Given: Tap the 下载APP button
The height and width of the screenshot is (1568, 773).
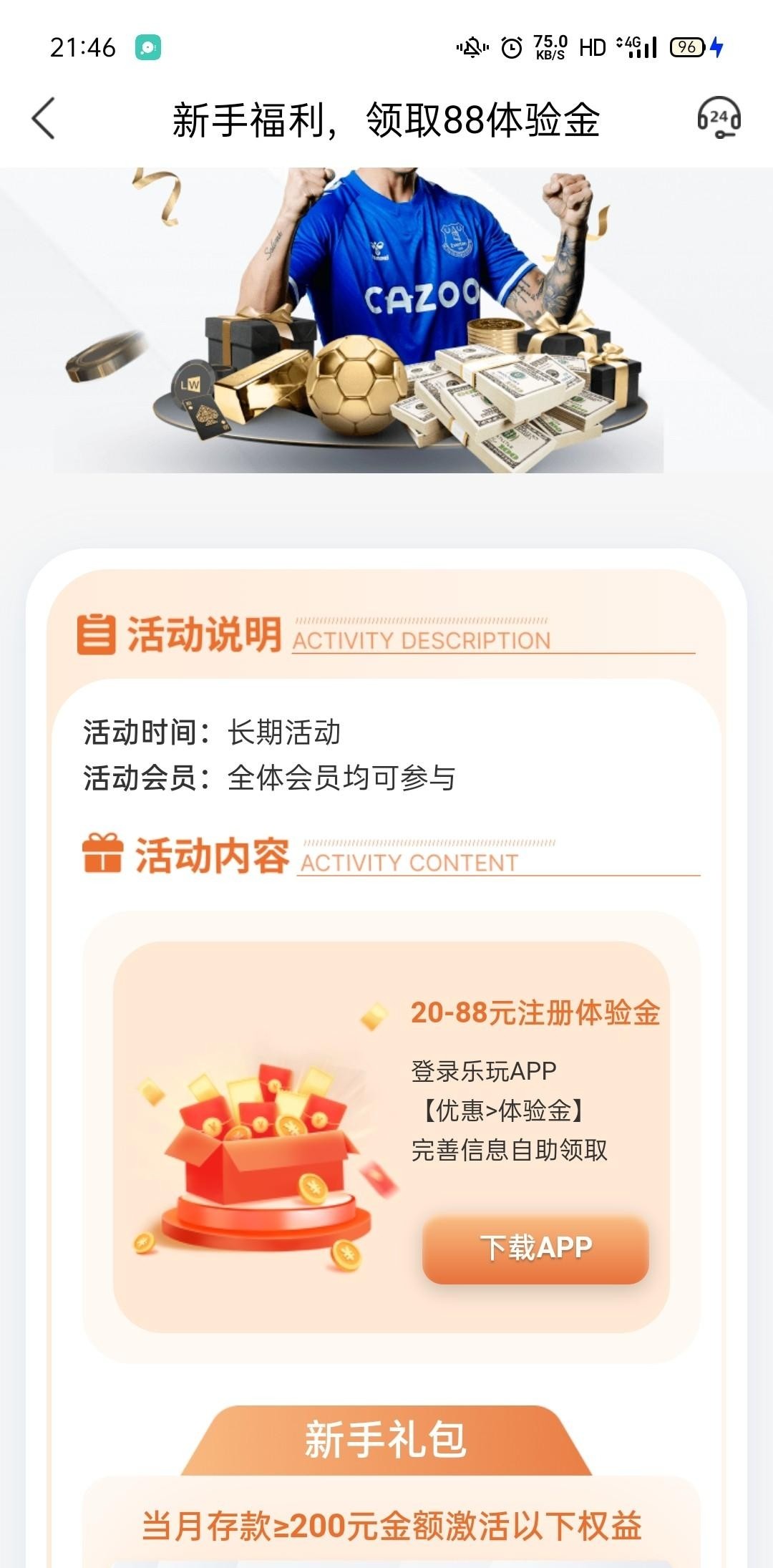Looking at the screenshot, I should pyautogui.click(x=535, y=1248).
